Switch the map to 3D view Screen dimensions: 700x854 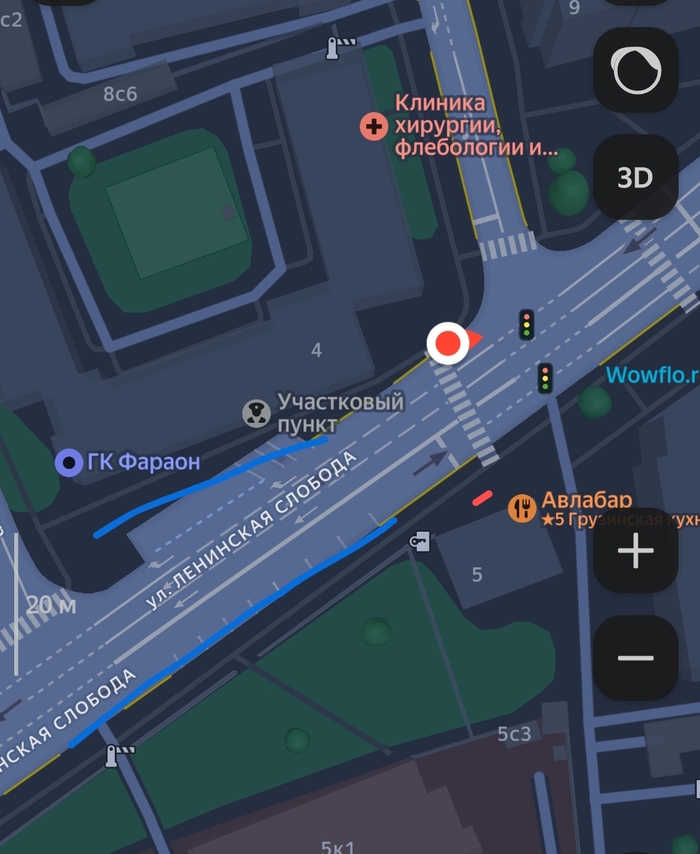click(x=636, y=177)
